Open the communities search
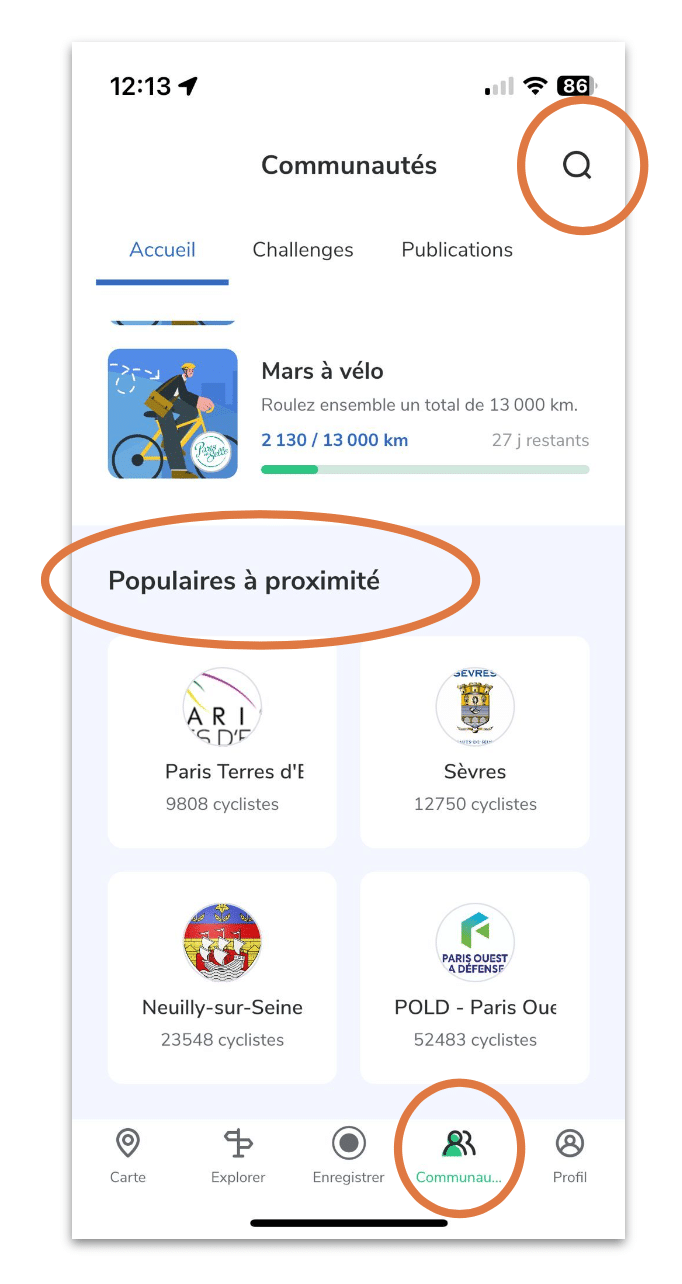 (x=577, y=165)
